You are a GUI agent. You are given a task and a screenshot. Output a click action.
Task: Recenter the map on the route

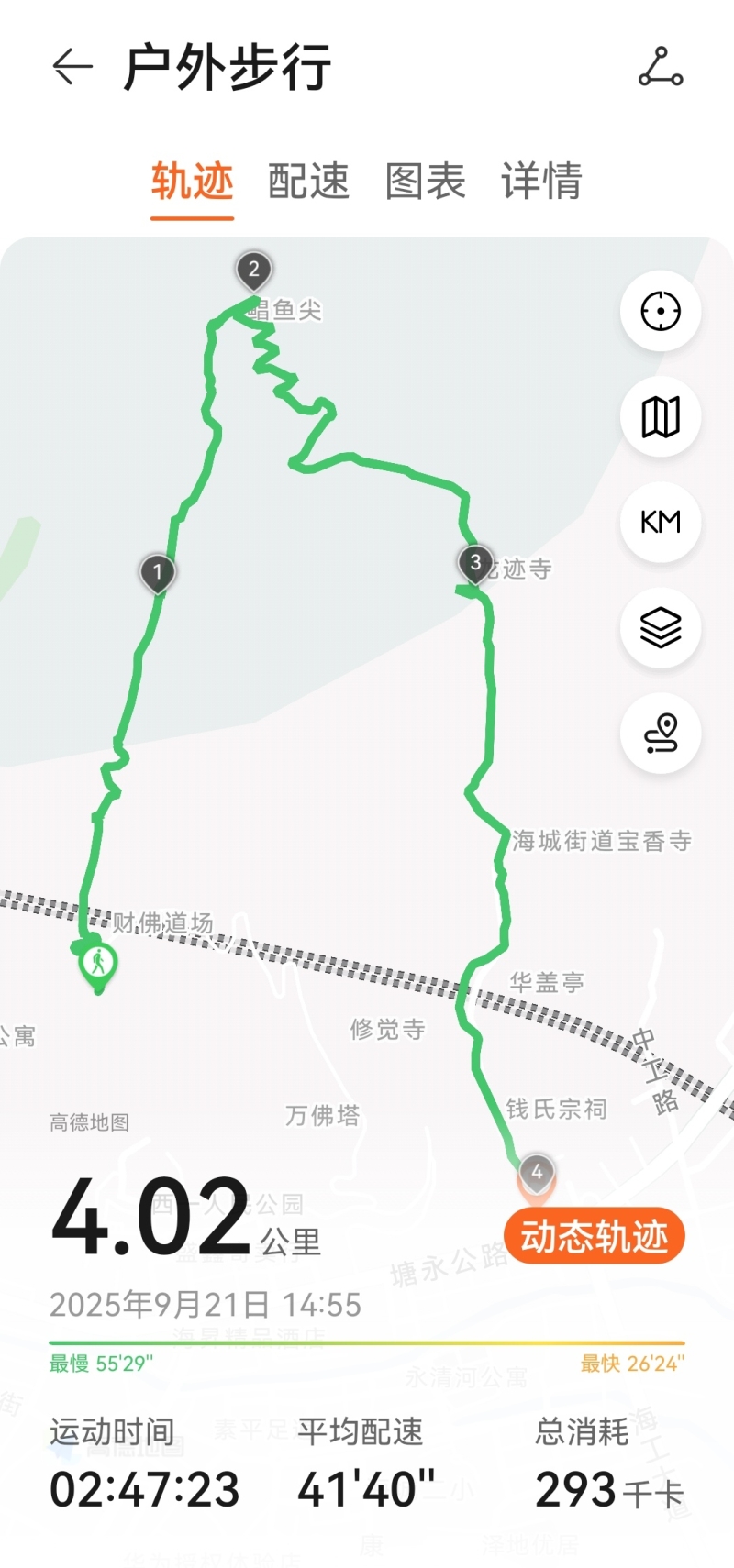(661, 312)
